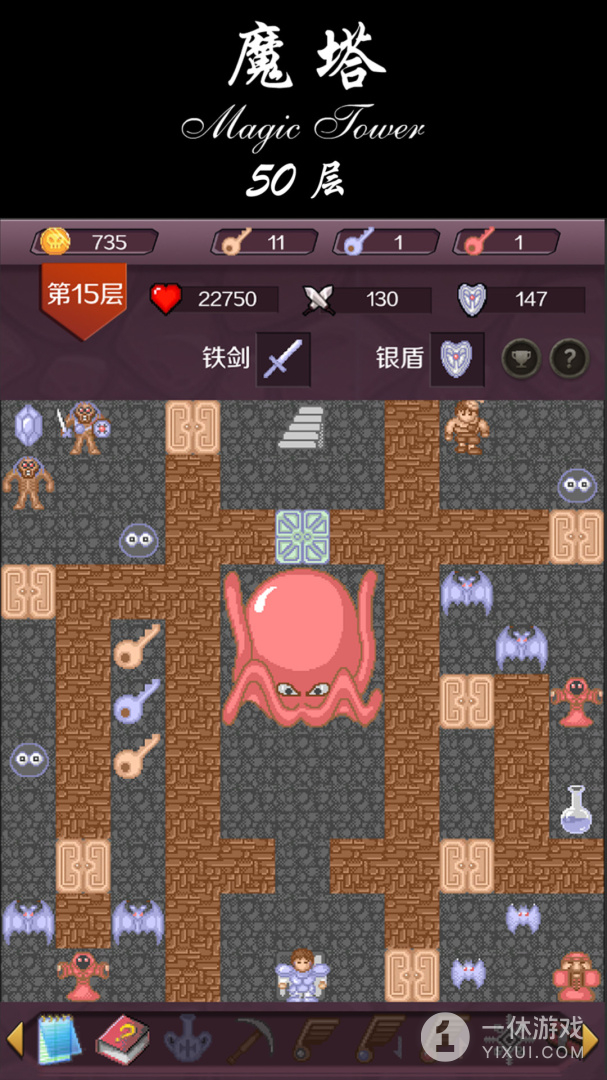Tap the right arrow of item toolbar

592,1040
